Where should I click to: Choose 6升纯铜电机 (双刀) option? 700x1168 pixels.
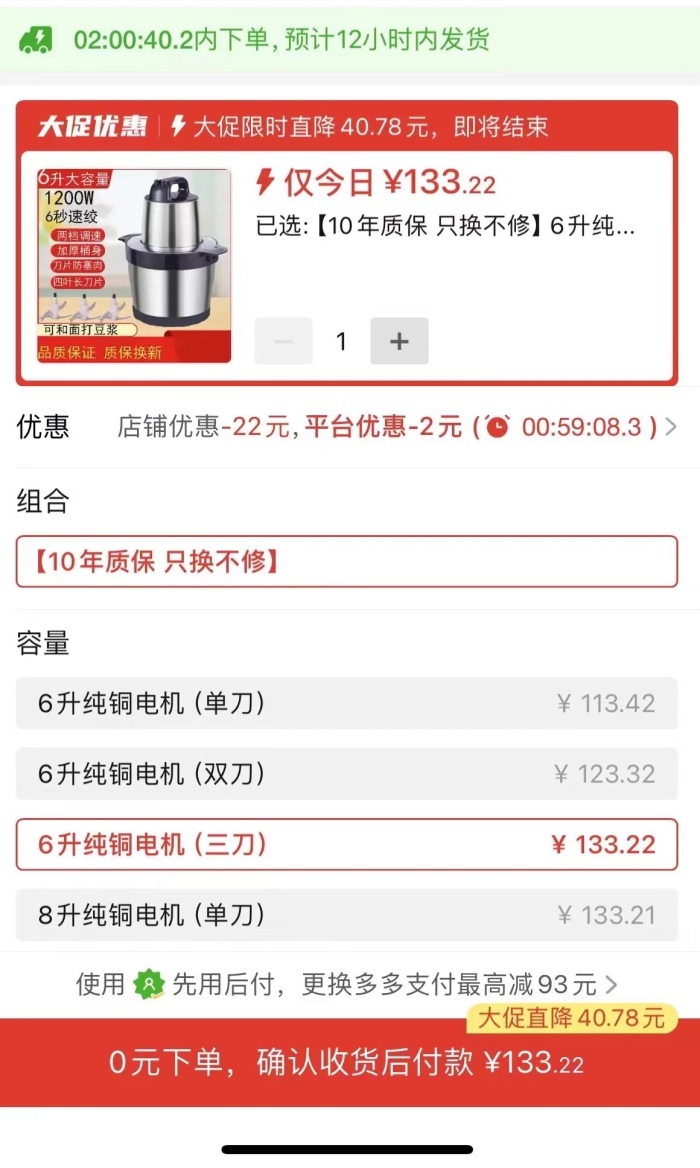[x=346, y=774]
